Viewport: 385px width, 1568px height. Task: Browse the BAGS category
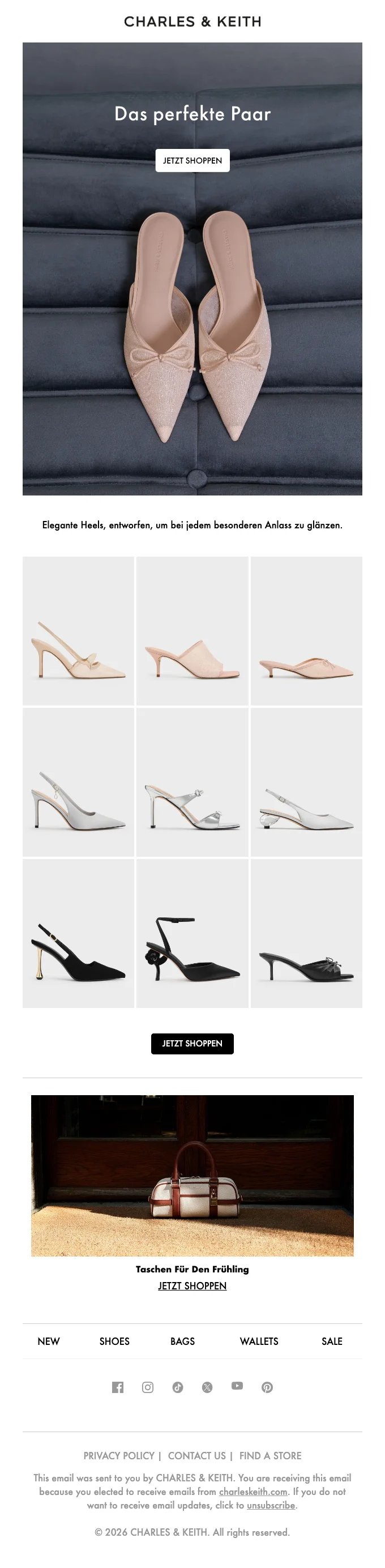(x=182, y=1341)
